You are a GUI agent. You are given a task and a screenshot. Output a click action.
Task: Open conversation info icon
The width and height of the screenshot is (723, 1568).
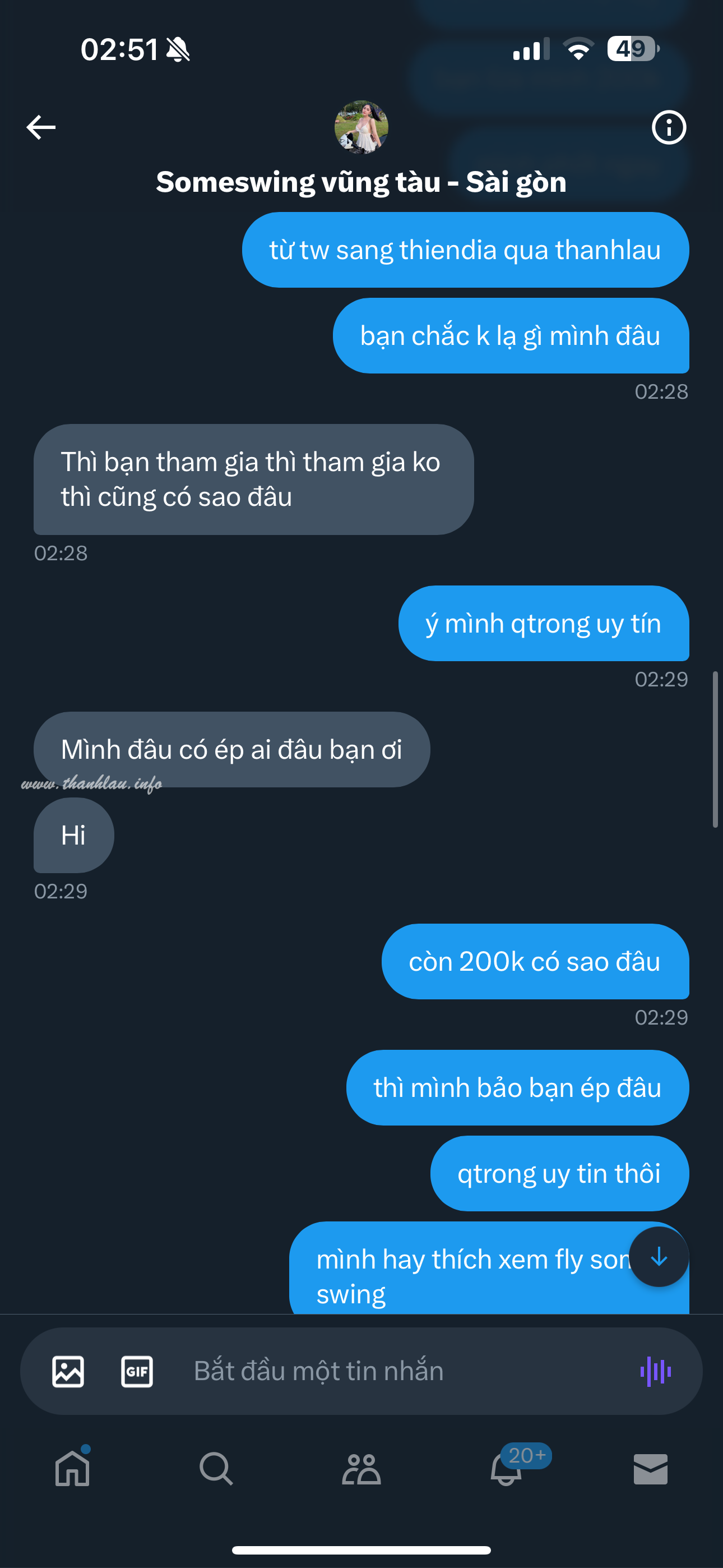(x=669, y=127)
